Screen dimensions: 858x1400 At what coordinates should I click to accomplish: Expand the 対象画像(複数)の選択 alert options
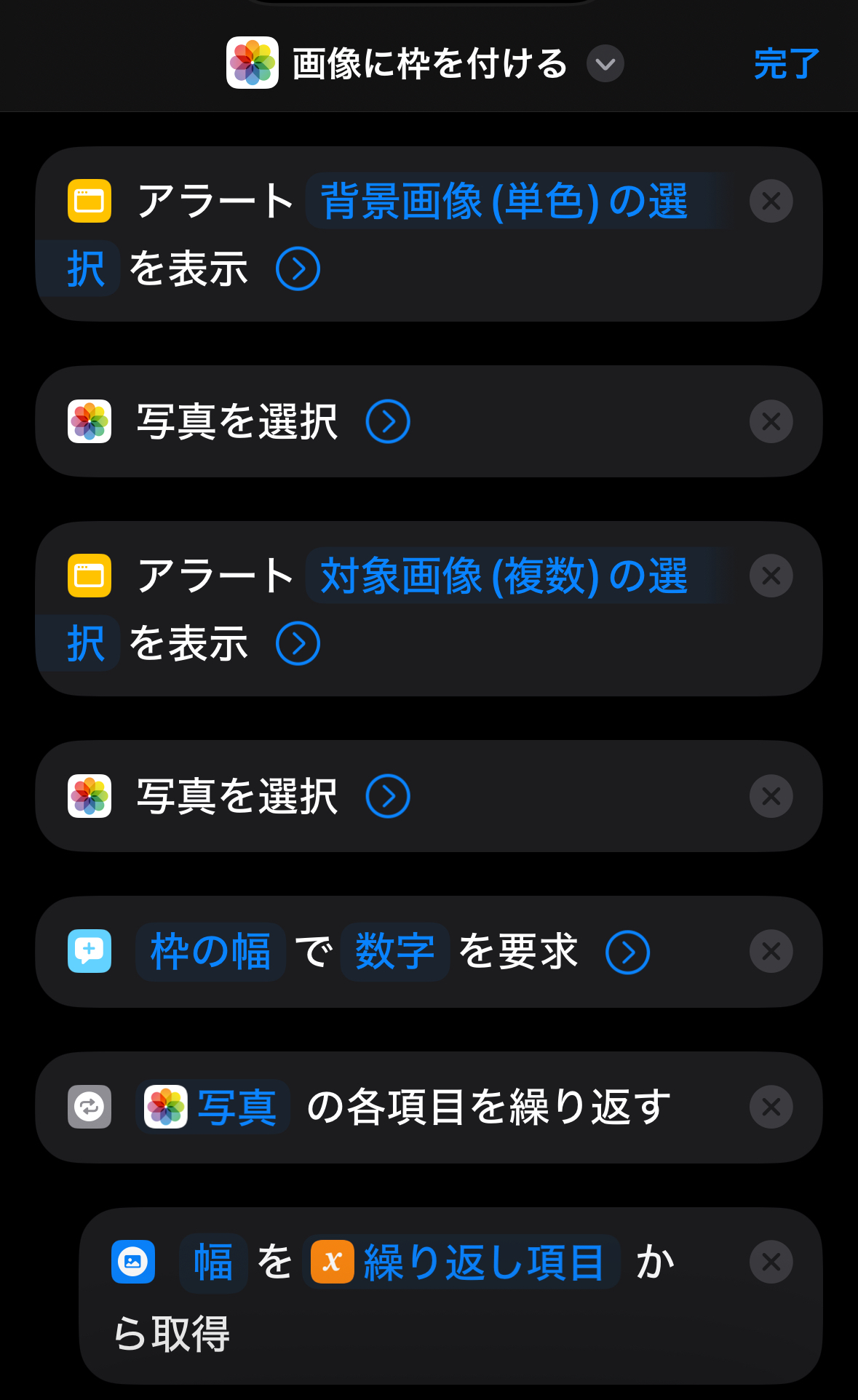298,643
